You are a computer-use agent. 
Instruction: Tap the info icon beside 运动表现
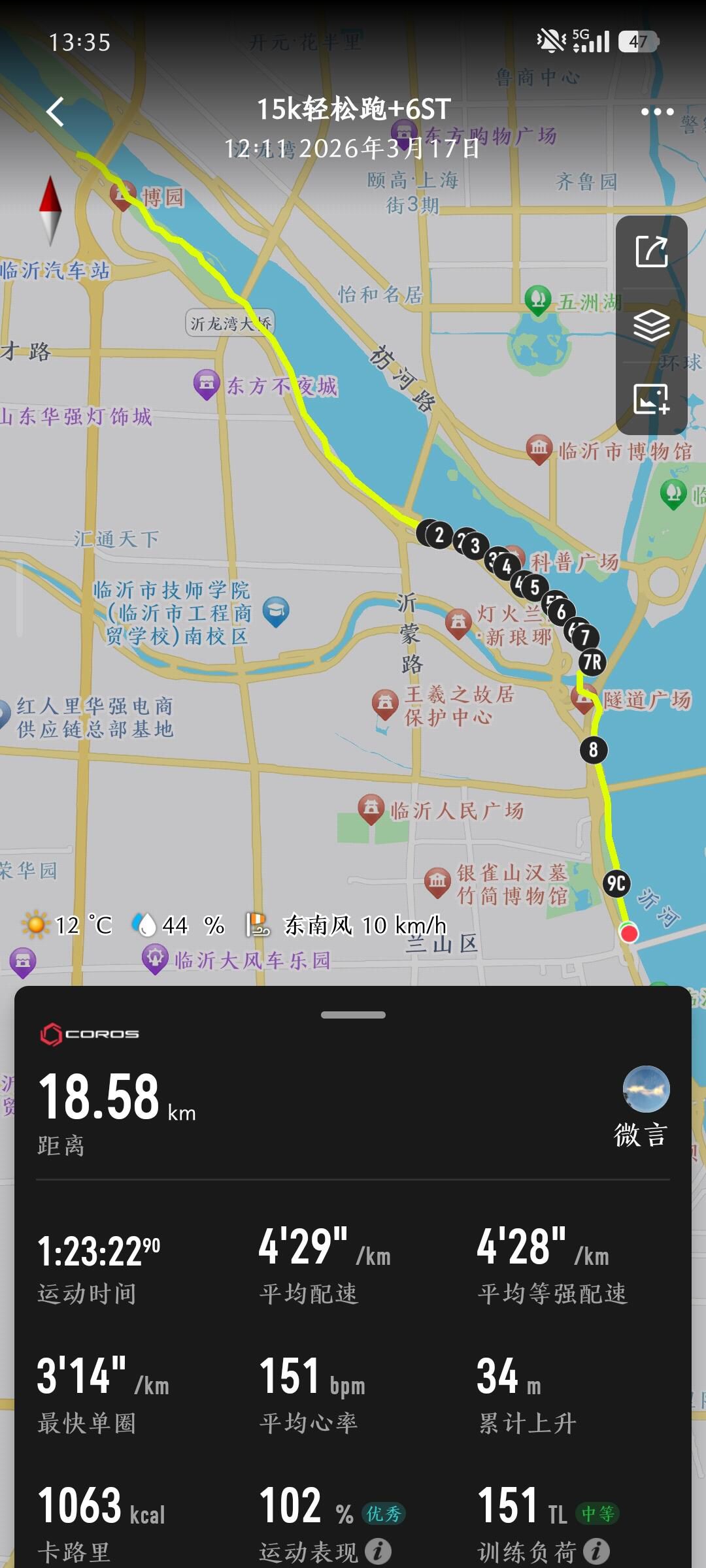(x=378, y=1551)
